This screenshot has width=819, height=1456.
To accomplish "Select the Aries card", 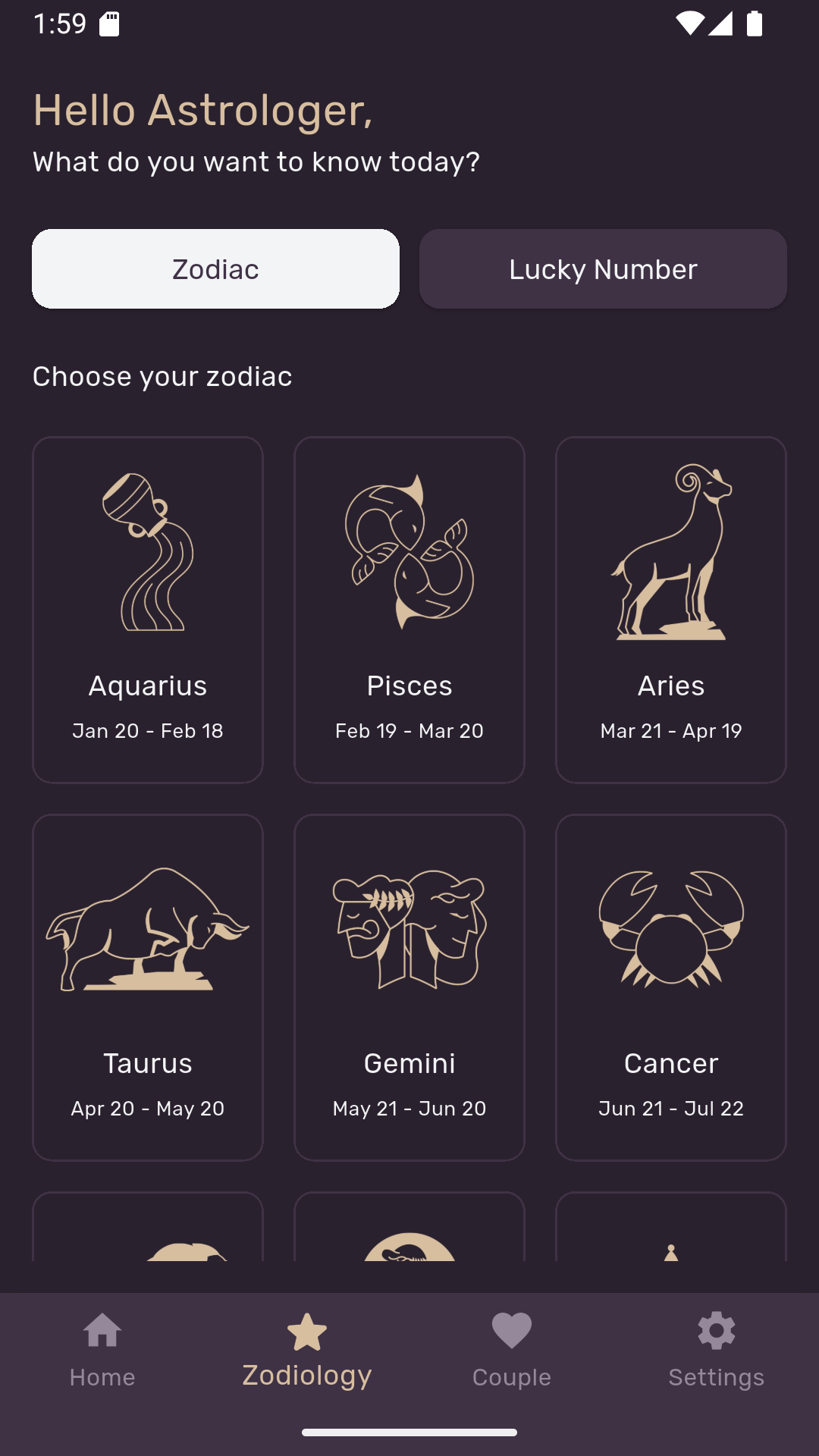I will [x=671, y=609].
